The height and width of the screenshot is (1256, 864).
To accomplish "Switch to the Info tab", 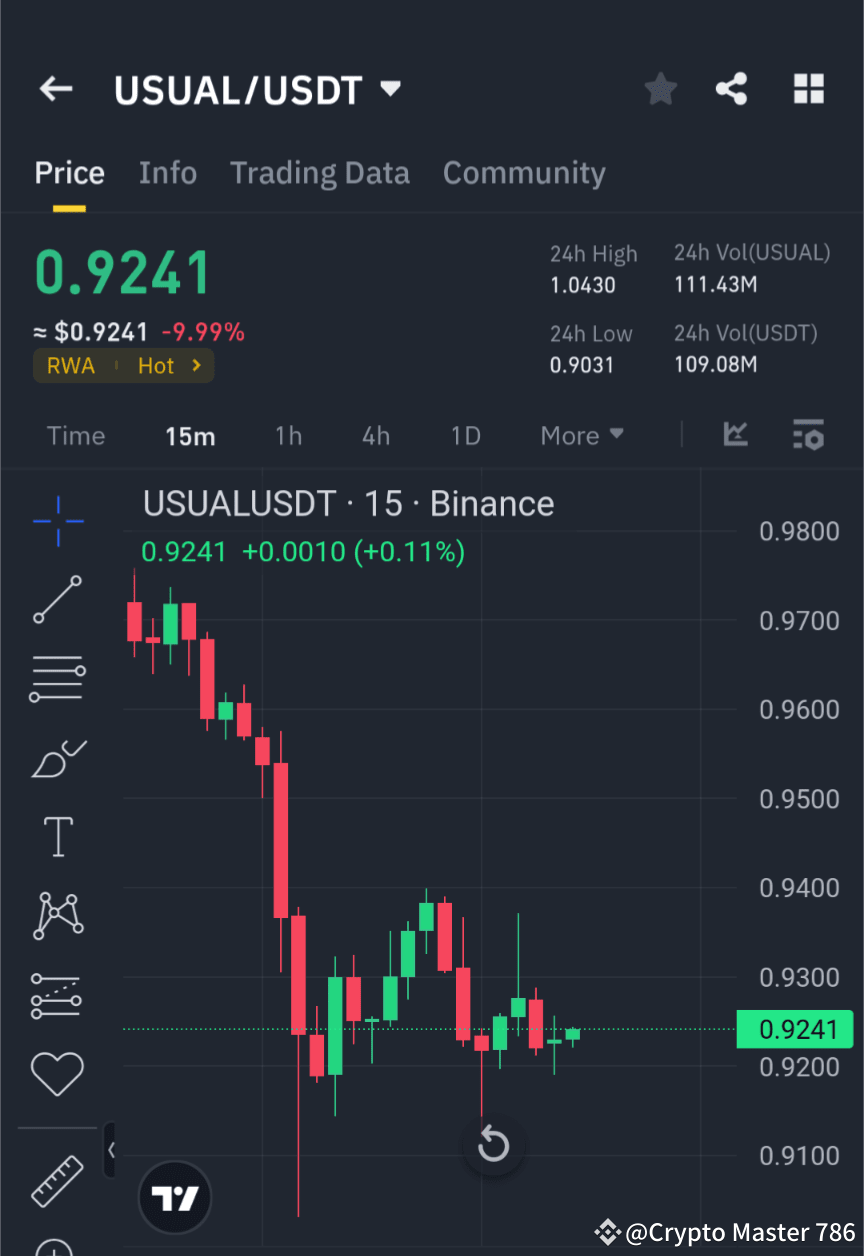I will point(167,172).
